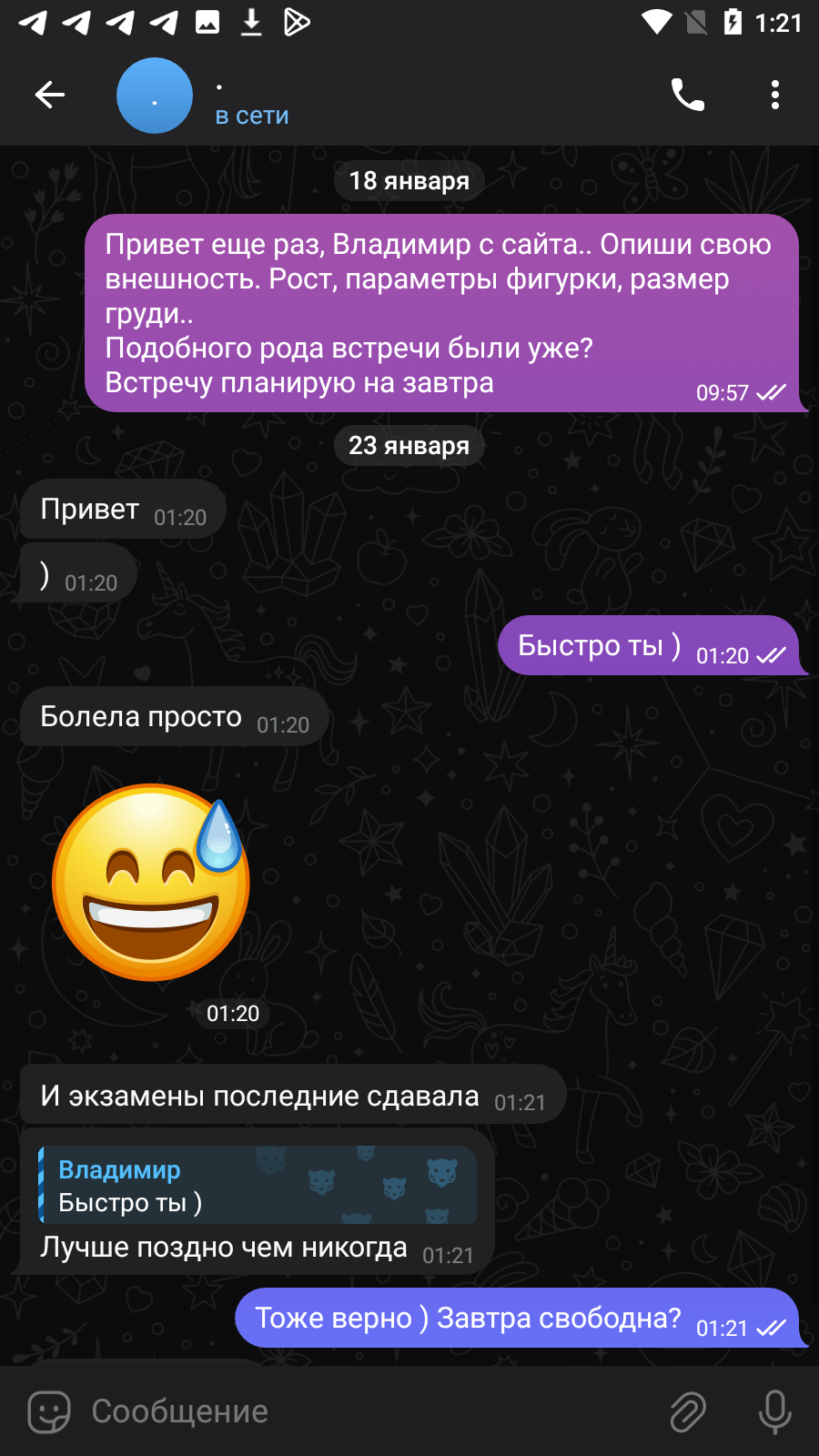Open the large sweating smile emoji
819x1456 pixels.
coord(151,882)
